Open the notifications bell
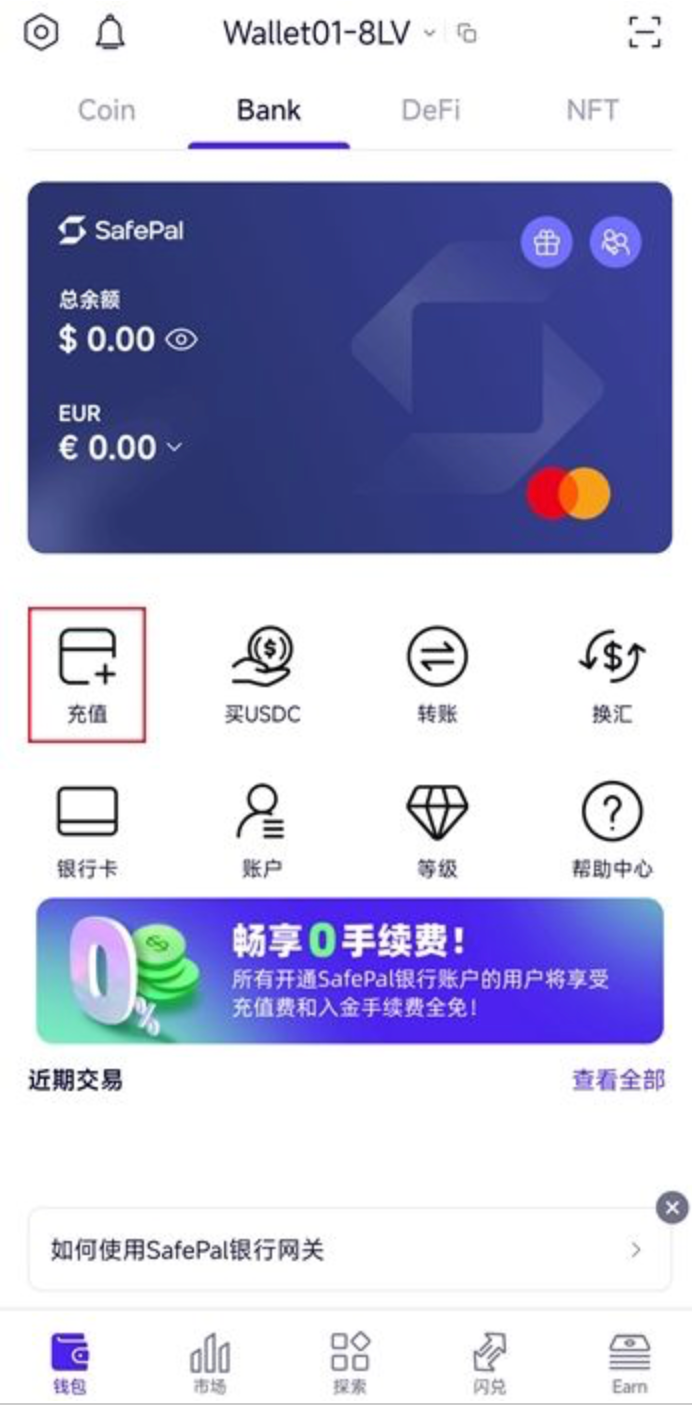 (x=110, y=33)
